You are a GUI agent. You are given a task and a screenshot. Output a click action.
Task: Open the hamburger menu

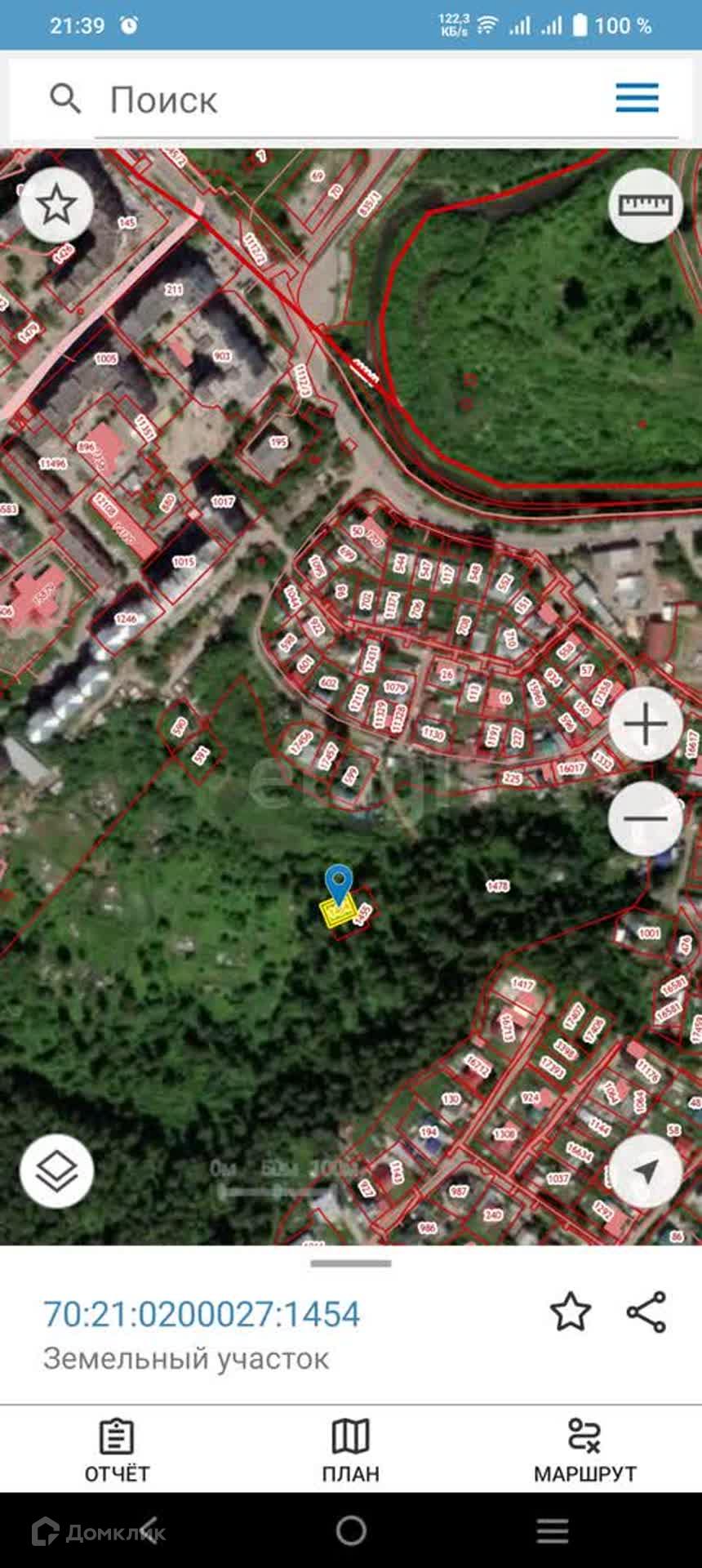coord(637,98)
